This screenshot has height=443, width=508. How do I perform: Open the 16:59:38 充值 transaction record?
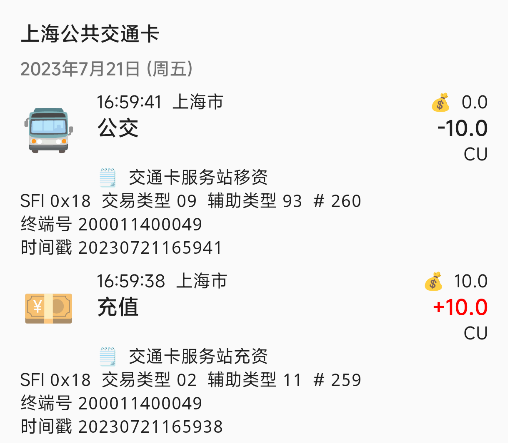pos(254,353)
